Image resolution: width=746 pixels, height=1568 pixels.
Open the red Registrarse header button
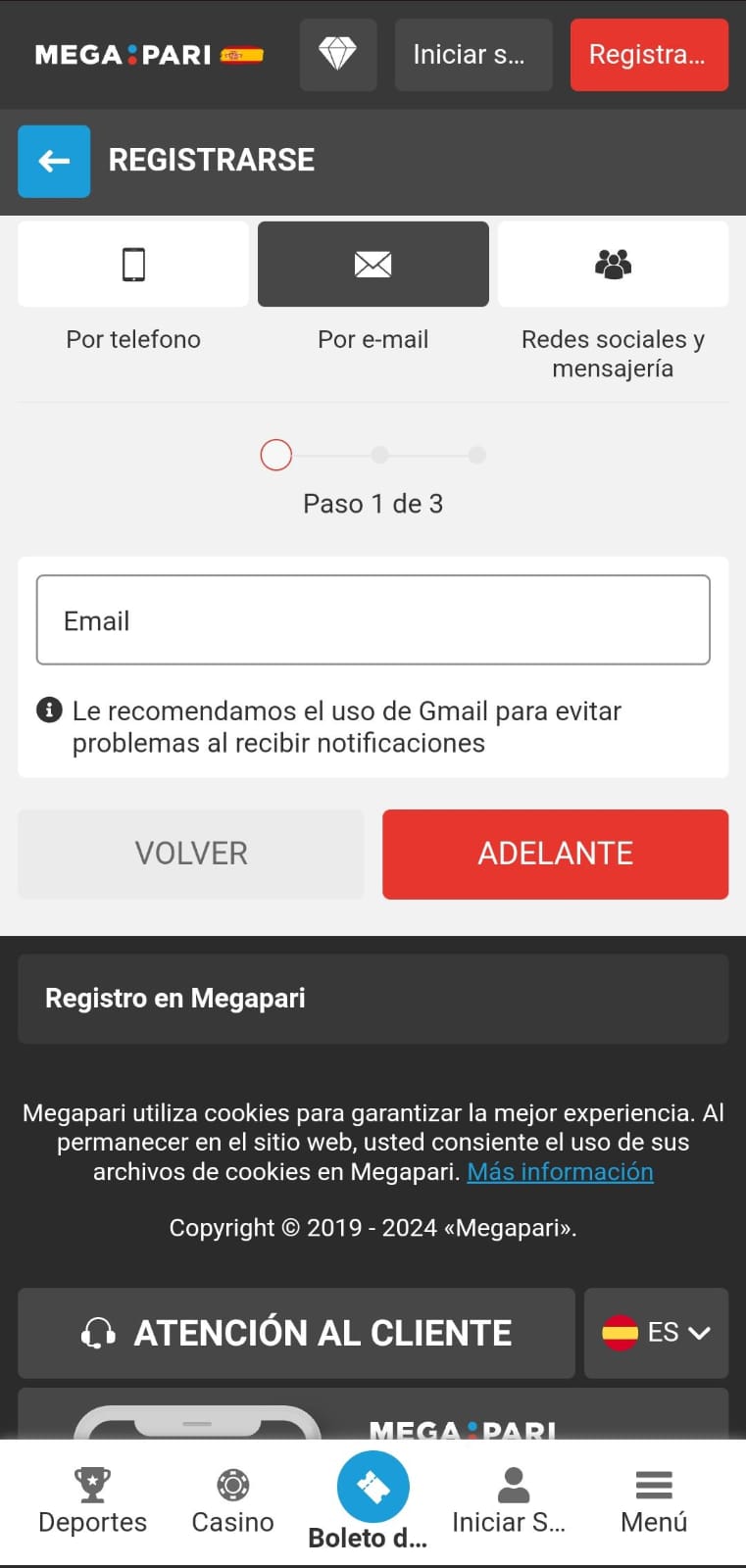click(x=648, y=55)
